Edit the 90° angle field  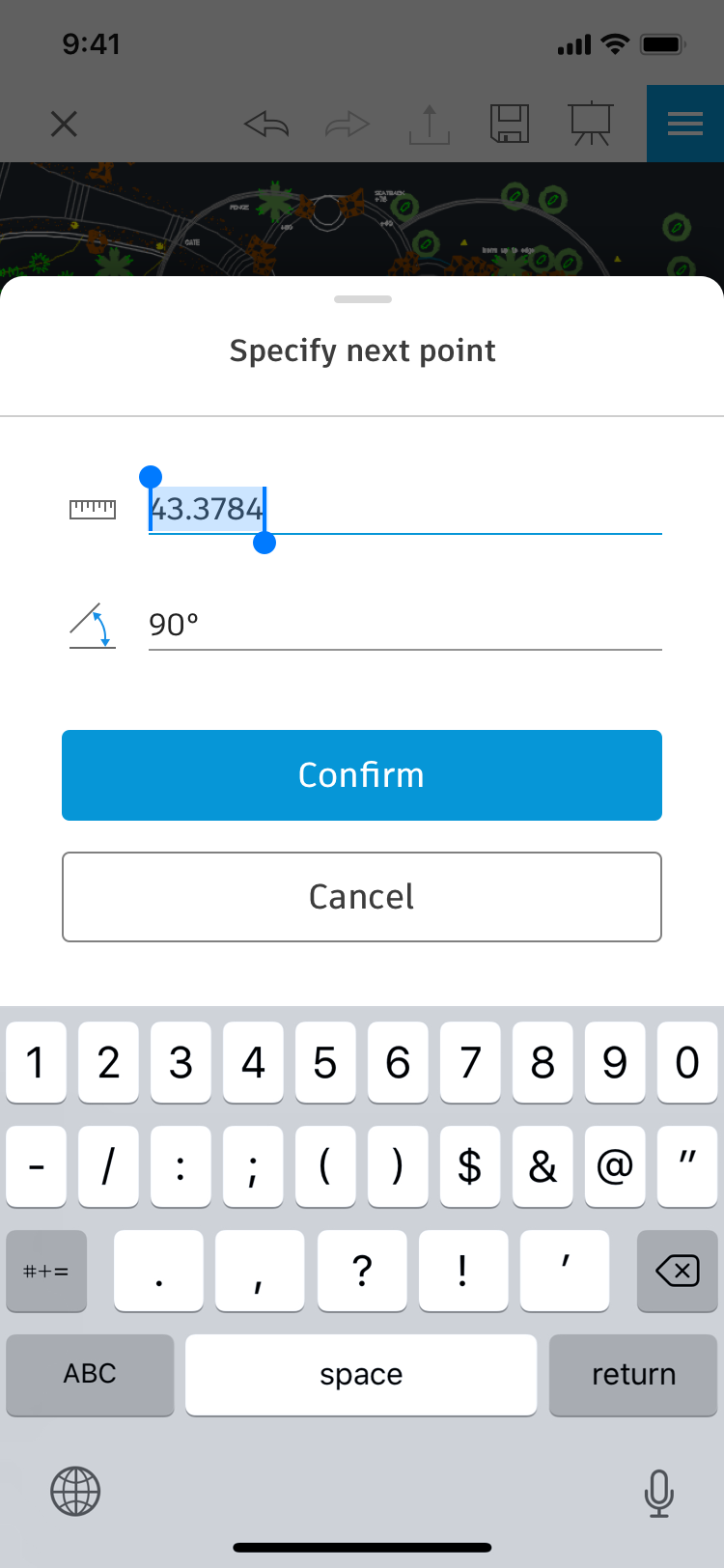click(404, 625)
